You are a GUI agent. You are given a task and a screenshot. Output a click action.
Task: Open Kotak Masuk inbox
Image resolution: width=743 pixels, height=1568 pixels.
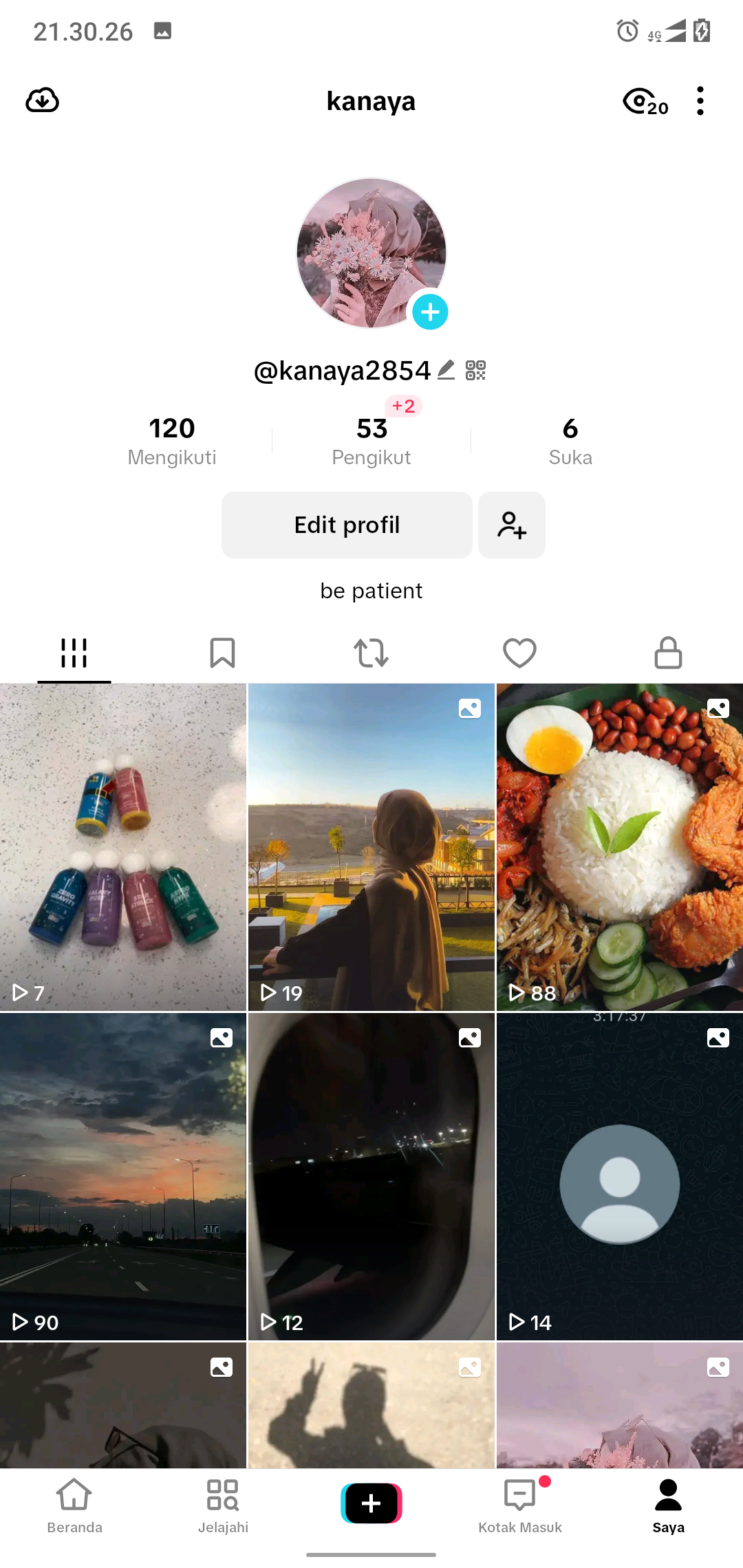[x=520, y=1506]
